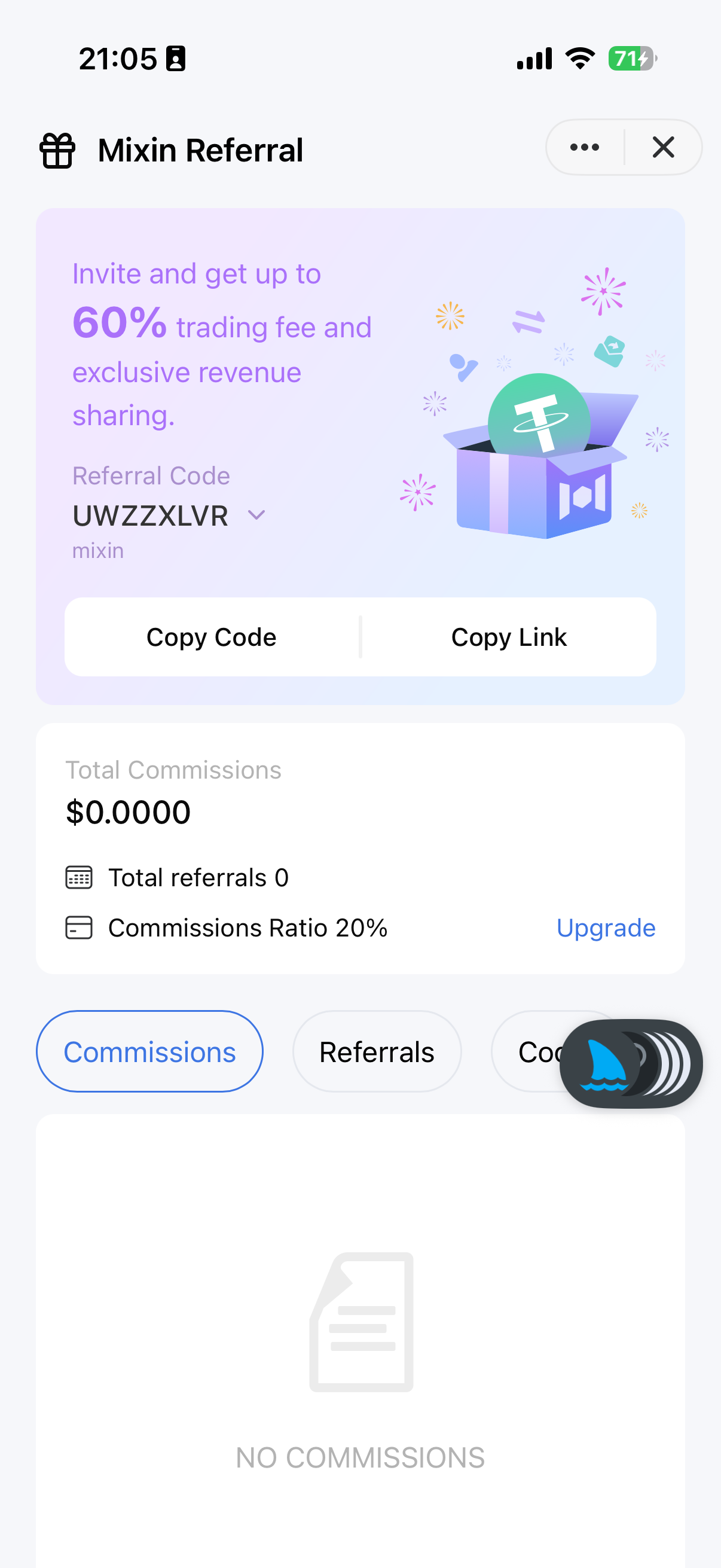Close the Mixin Referral mini app

pos(662,147)
